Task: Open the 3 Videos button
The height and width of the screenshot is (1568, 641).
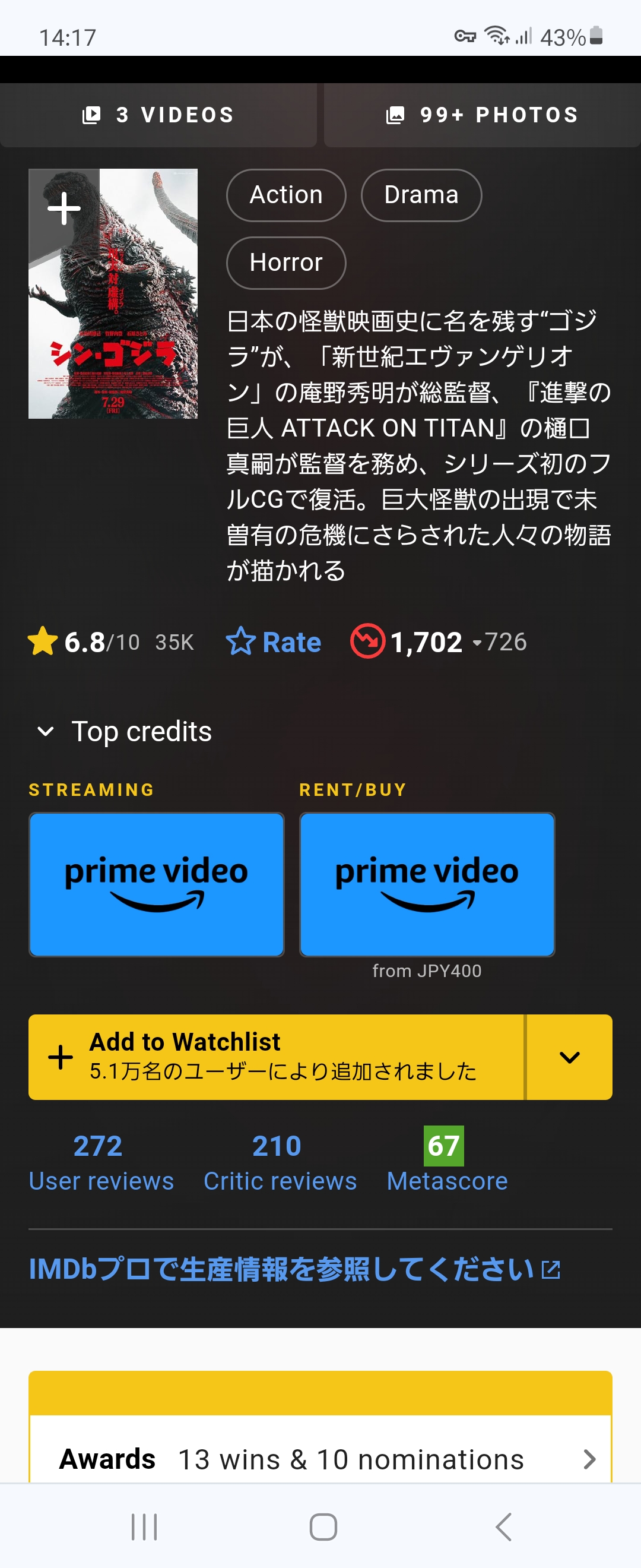Action: click(x=158, y=115)
